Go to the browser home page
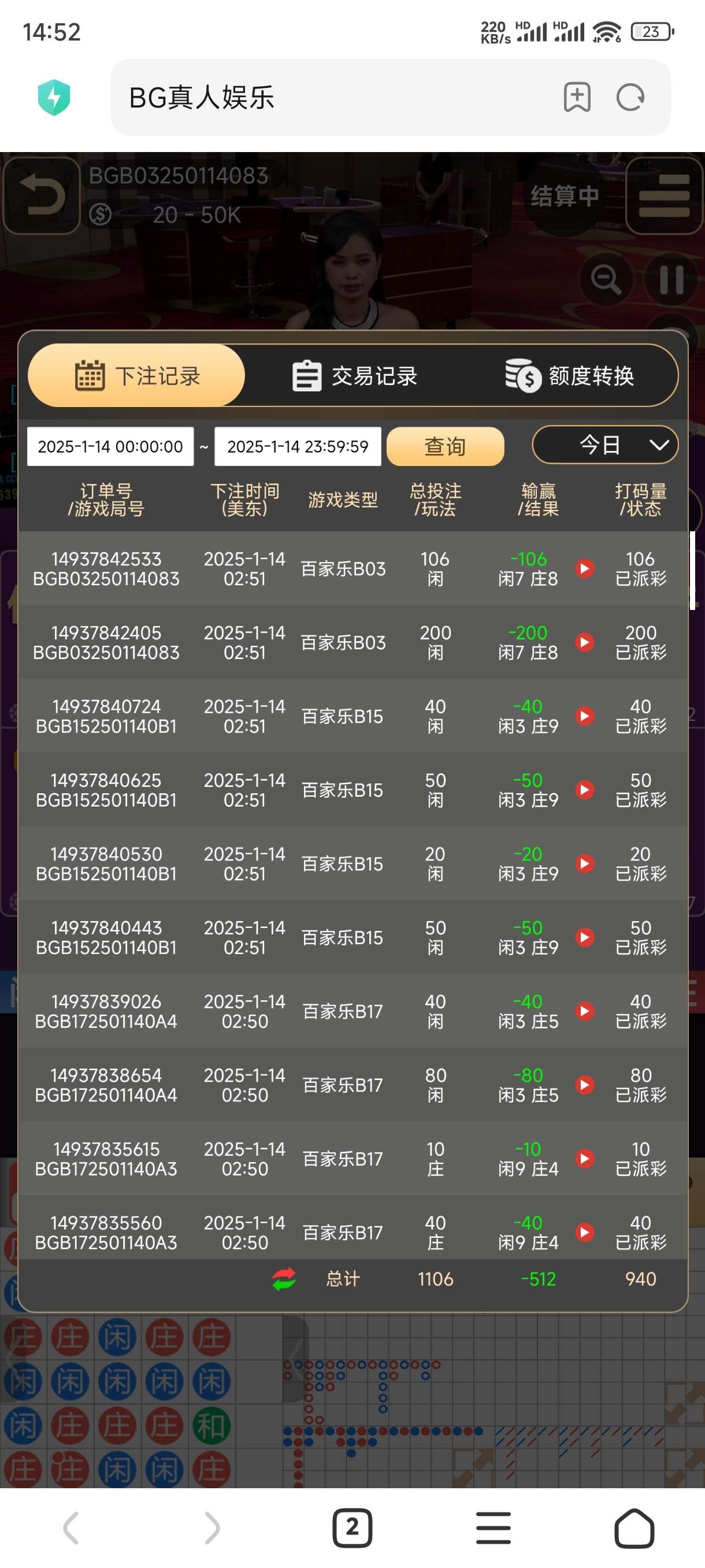 pos(634,1527)
